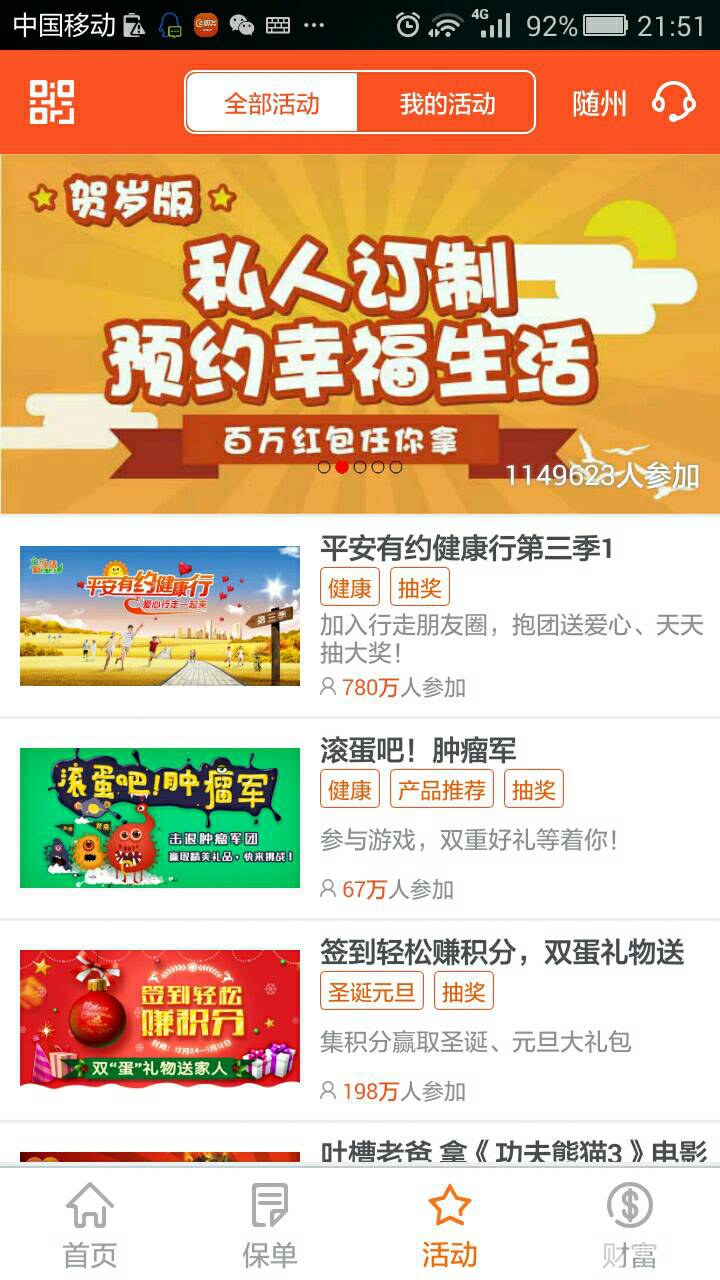Open customer service headset icon

674,102
